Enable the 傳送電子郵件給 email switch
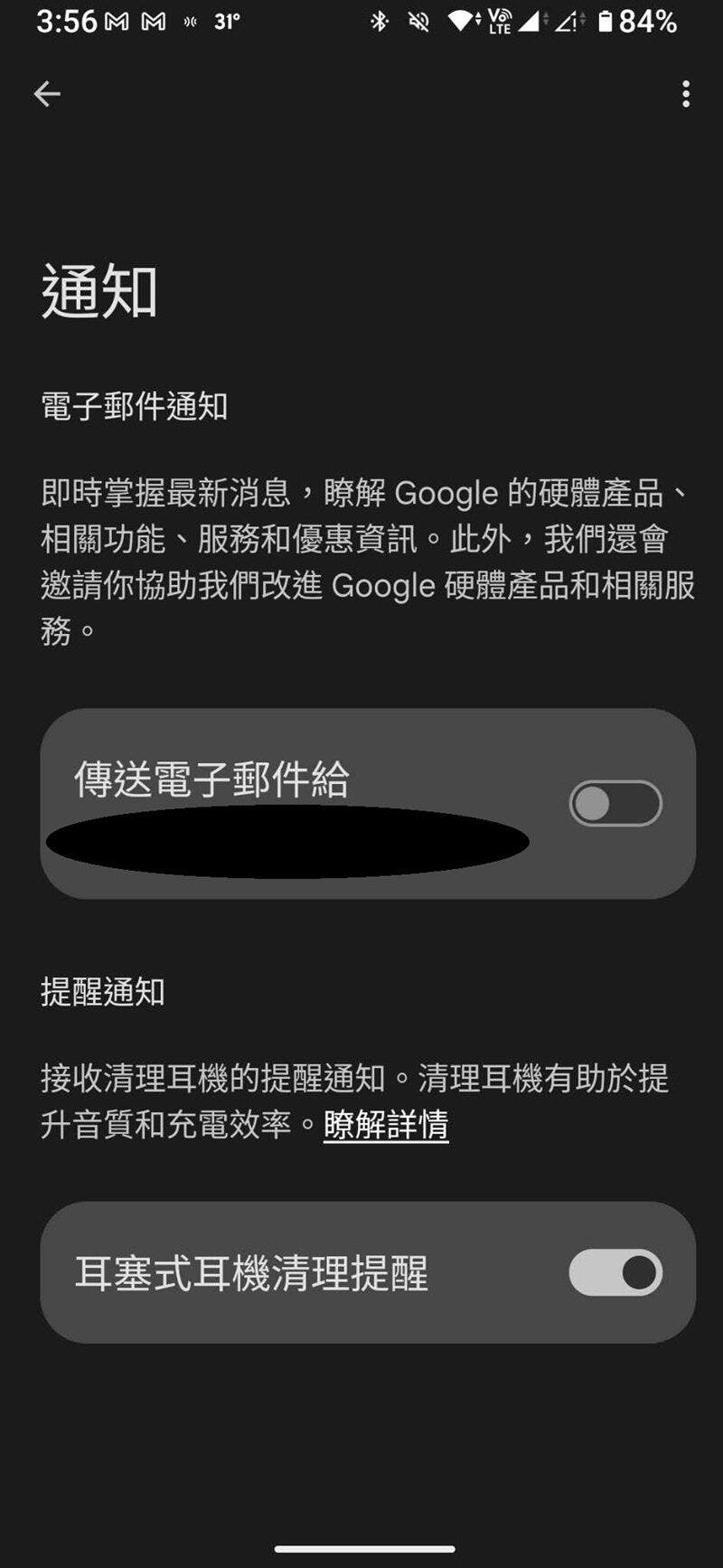The width and height of the screenshot is (723, 1568). tap(615, 803)
